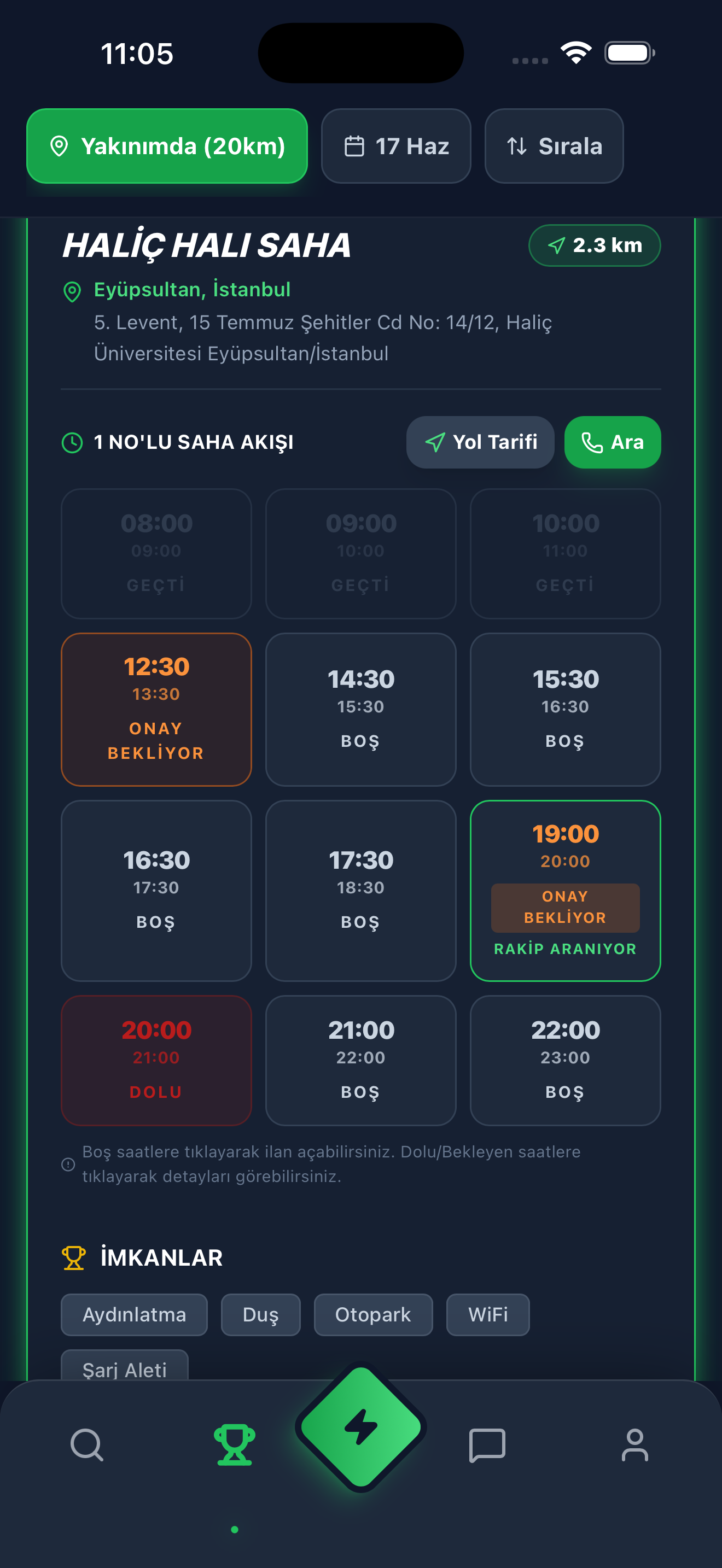View the 12:30 Onay Bekliyor slot
The width and height of the screenshot is (722, 1568).
(x=156, y=710)
